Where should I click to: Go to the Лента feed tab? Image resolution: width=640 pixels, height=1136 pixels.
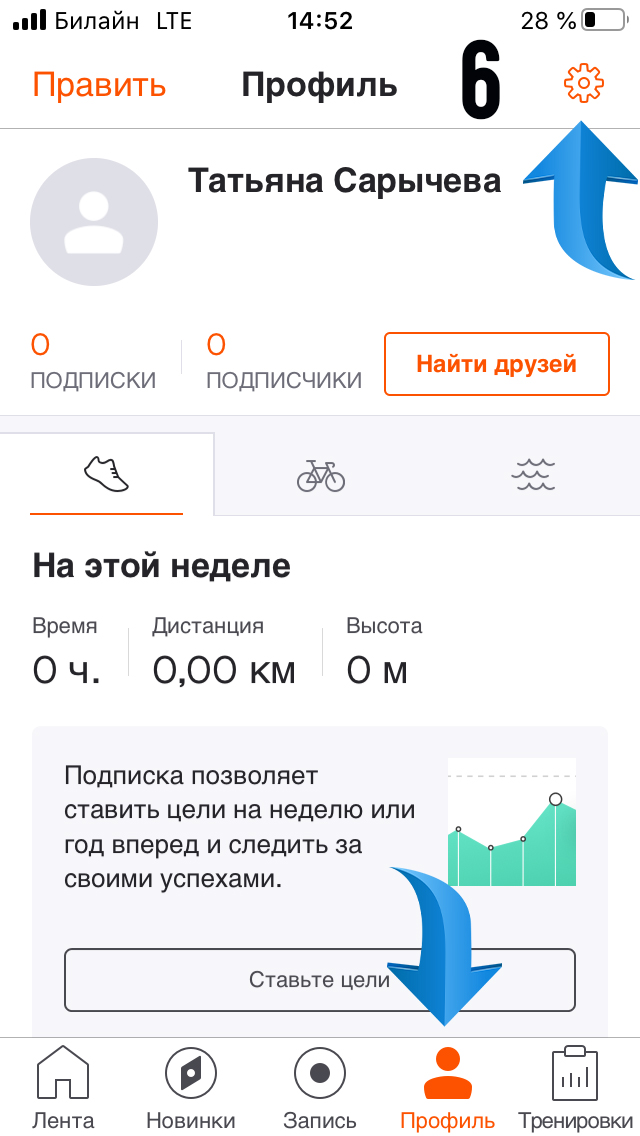coord(63,1087)
